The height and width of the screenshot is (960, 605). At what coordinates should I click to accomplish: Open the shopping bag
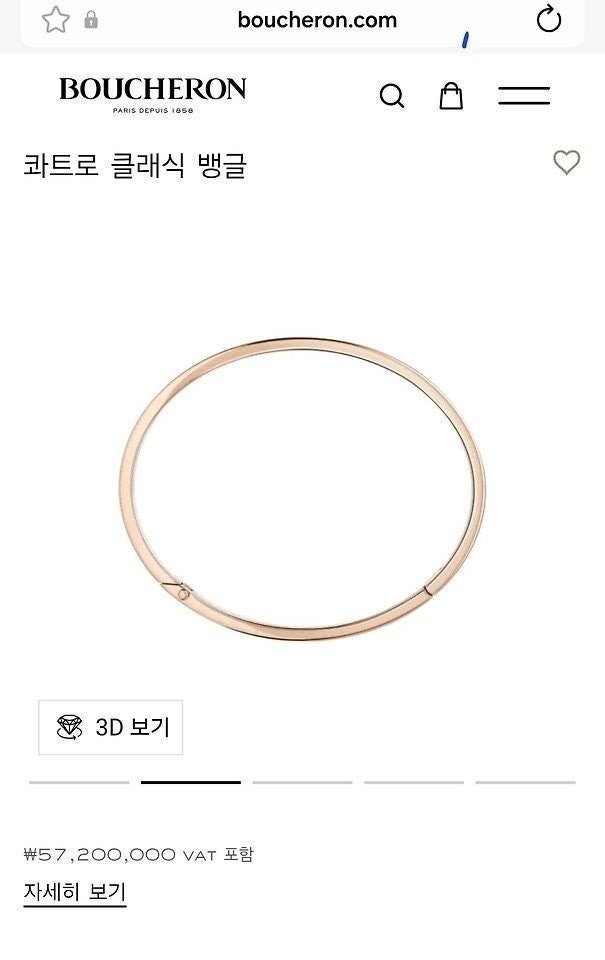[x=451, y=96]
